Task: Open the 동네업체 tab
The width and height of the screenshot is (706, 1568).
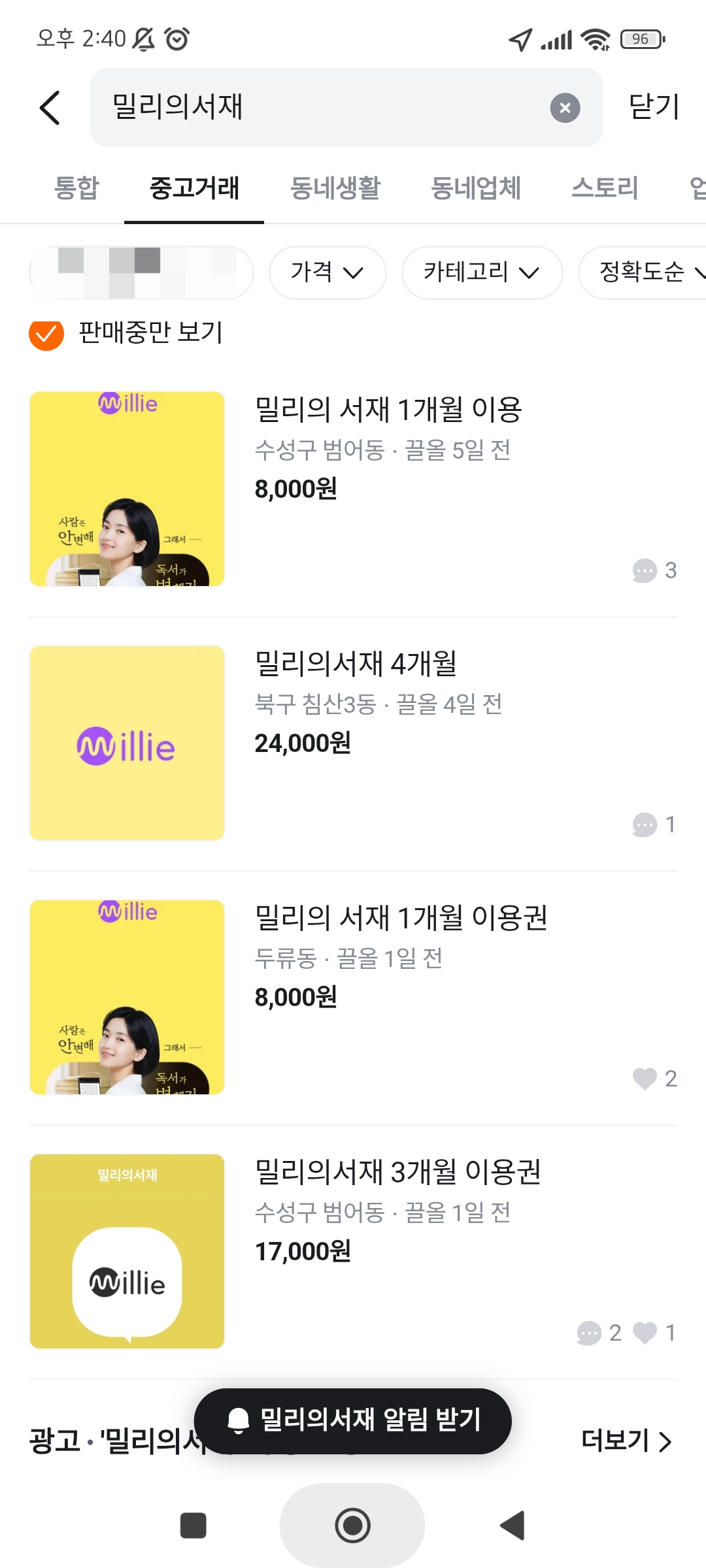Action: tap(476, 188)
